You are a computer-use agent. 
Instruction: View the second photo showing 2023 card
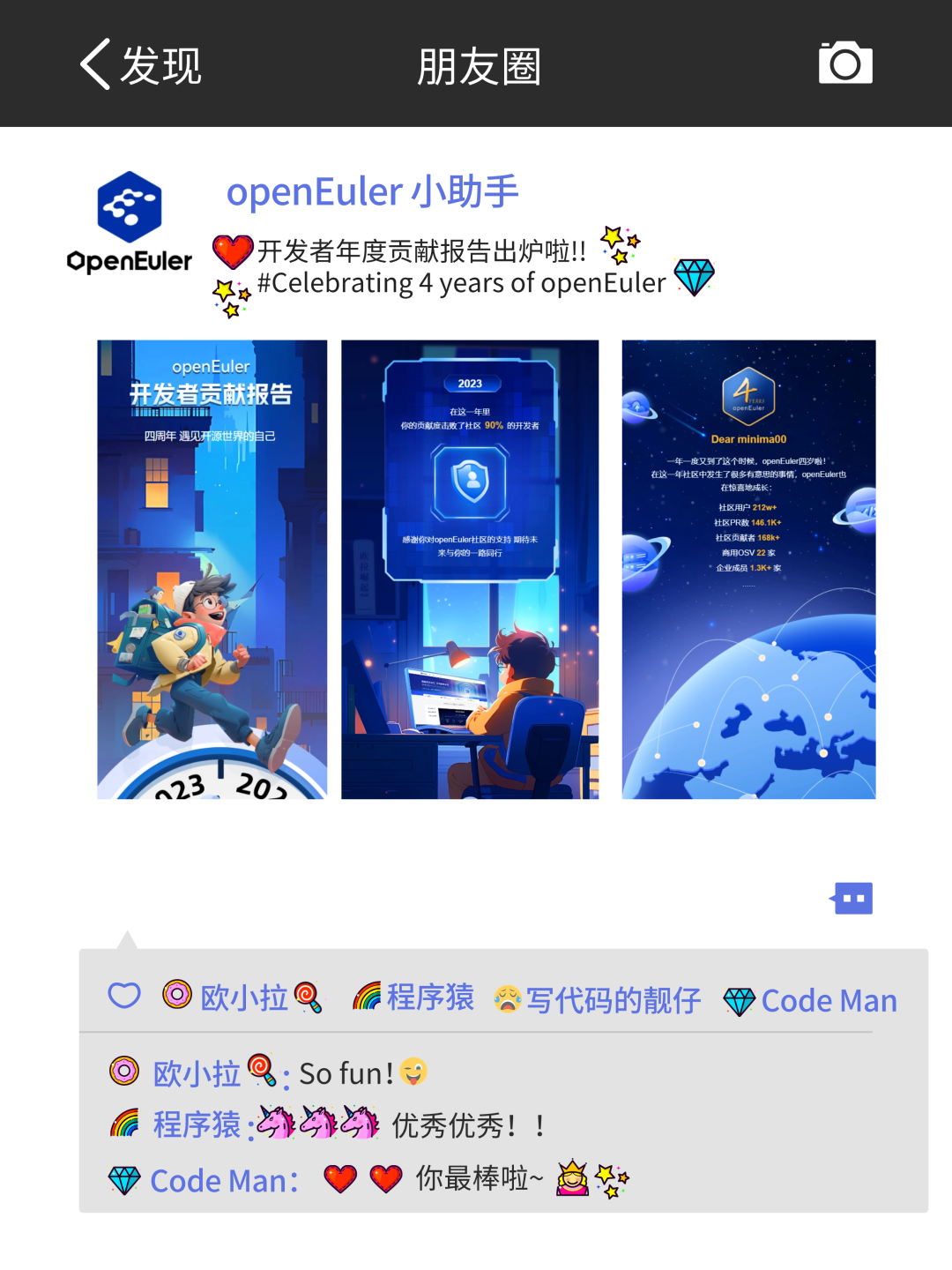[470, 569]
